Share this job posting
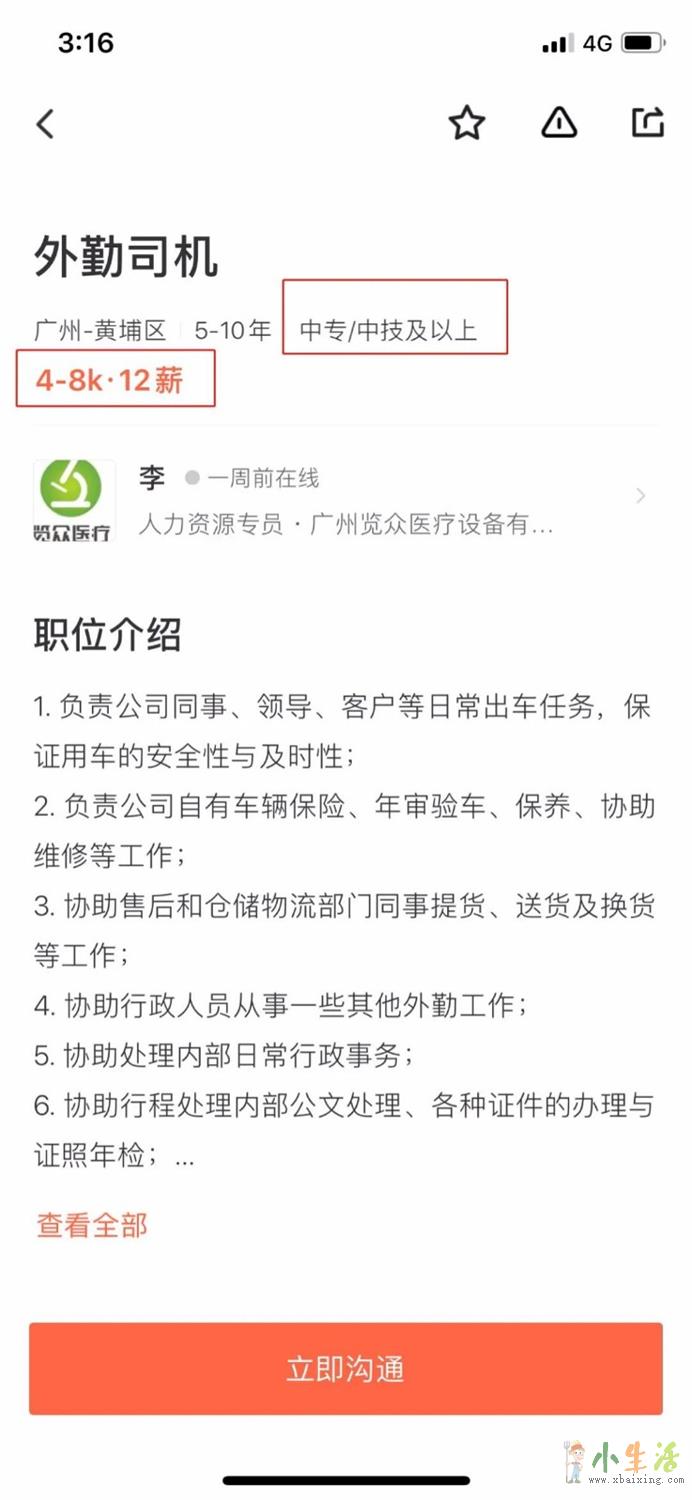 click(648, 123)
